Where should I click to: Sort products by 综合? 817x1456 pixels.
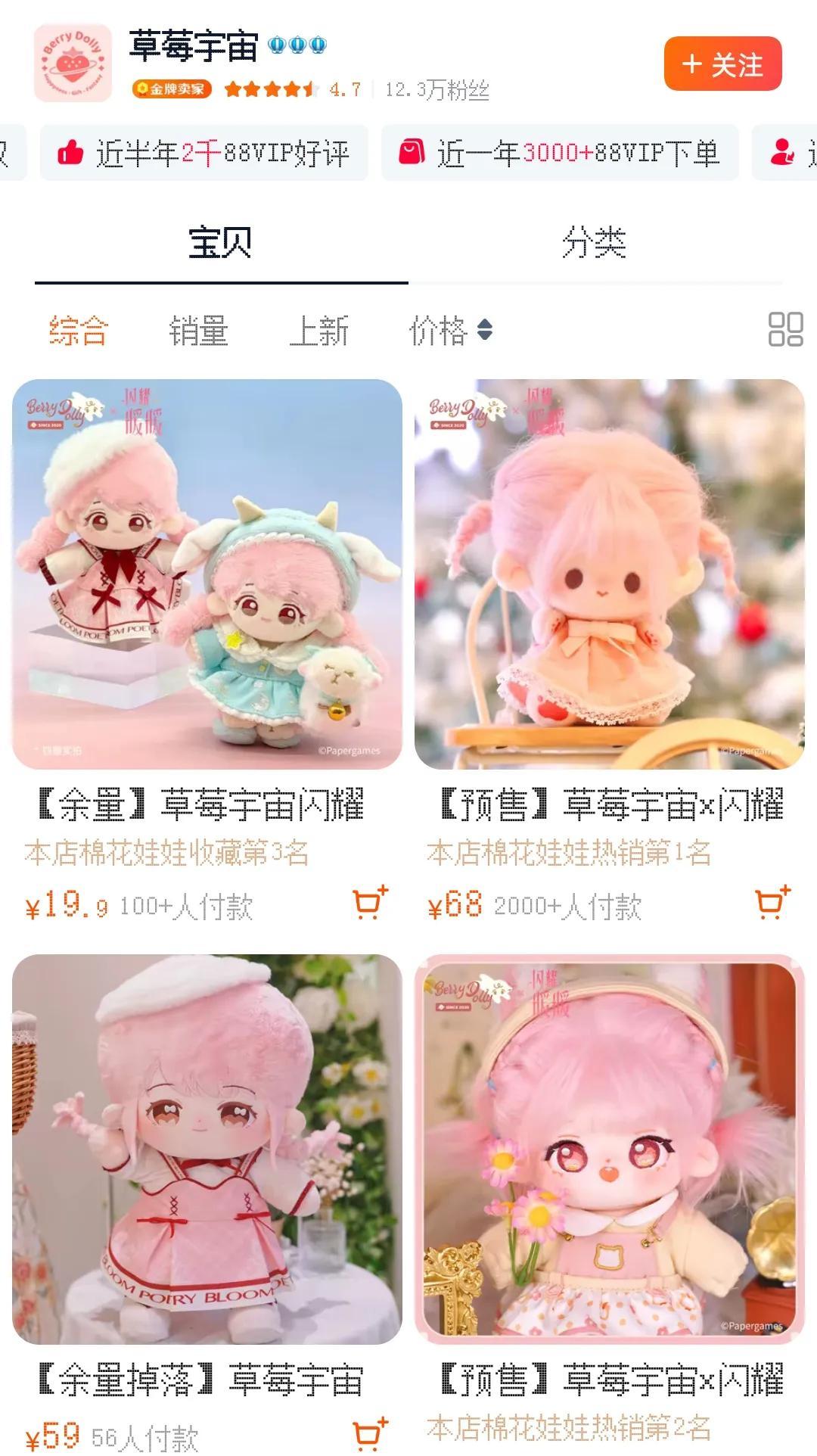(x=79, y=331)
